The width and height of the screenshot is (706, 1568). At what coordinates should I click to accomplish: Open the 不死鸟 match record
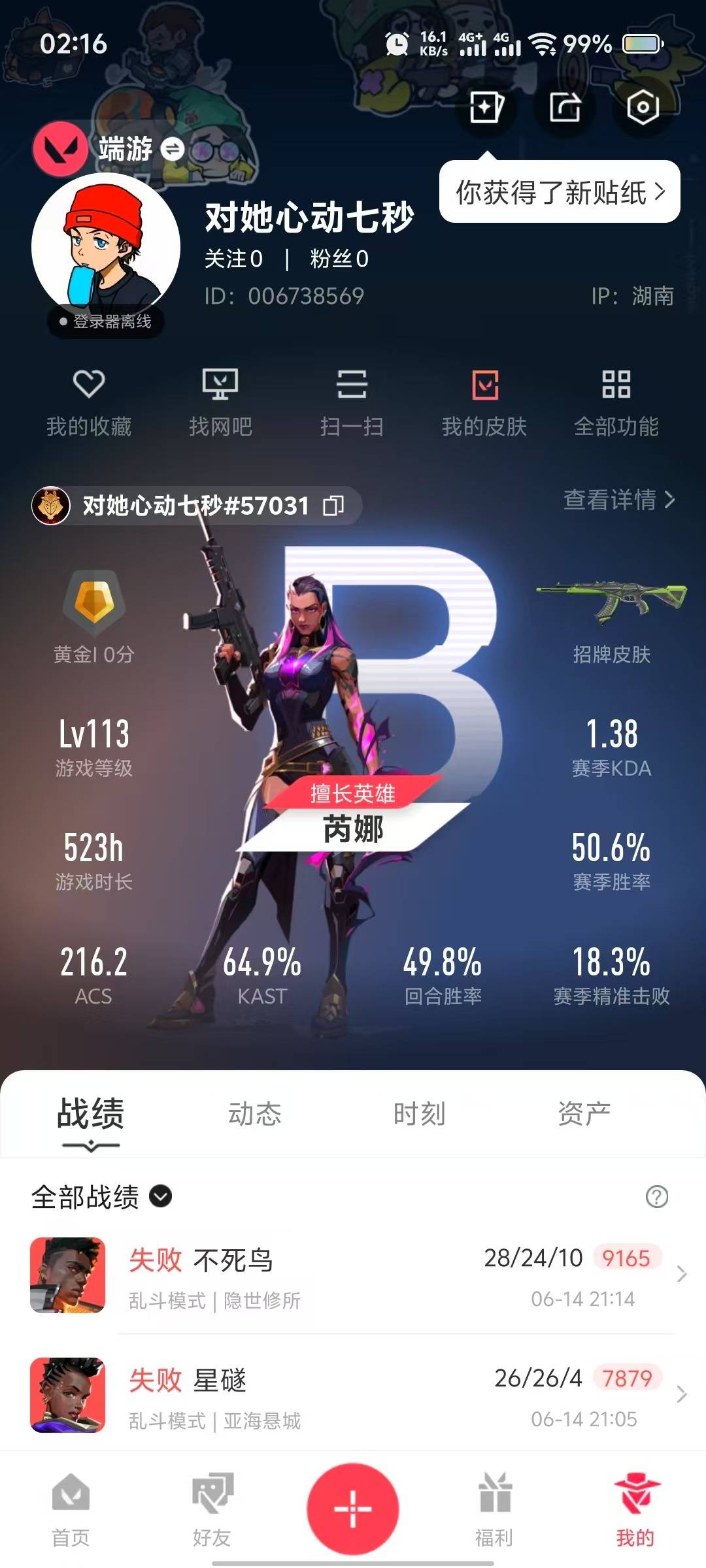click(x=353, y=1275)
